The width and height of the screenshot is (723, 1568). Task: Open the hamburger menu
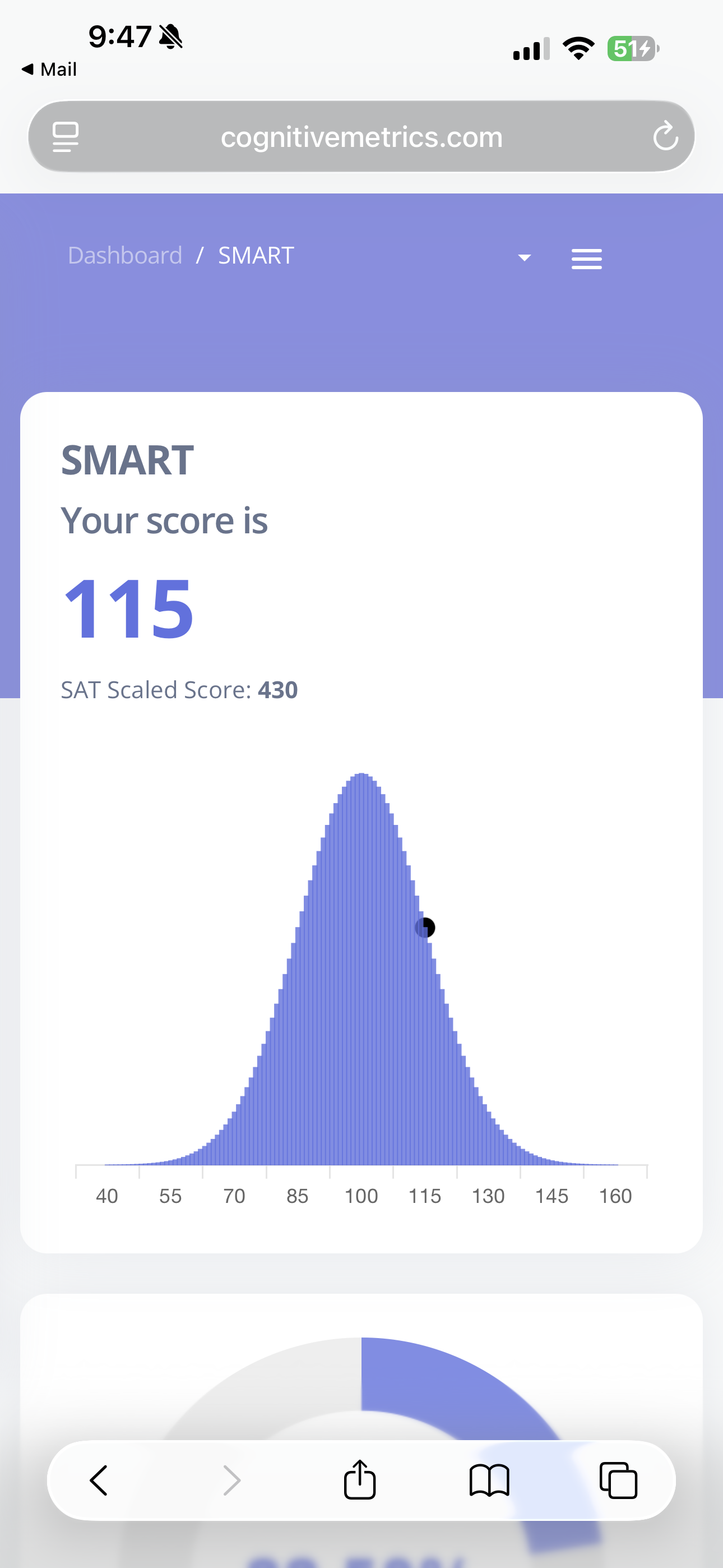pos(586,259)
